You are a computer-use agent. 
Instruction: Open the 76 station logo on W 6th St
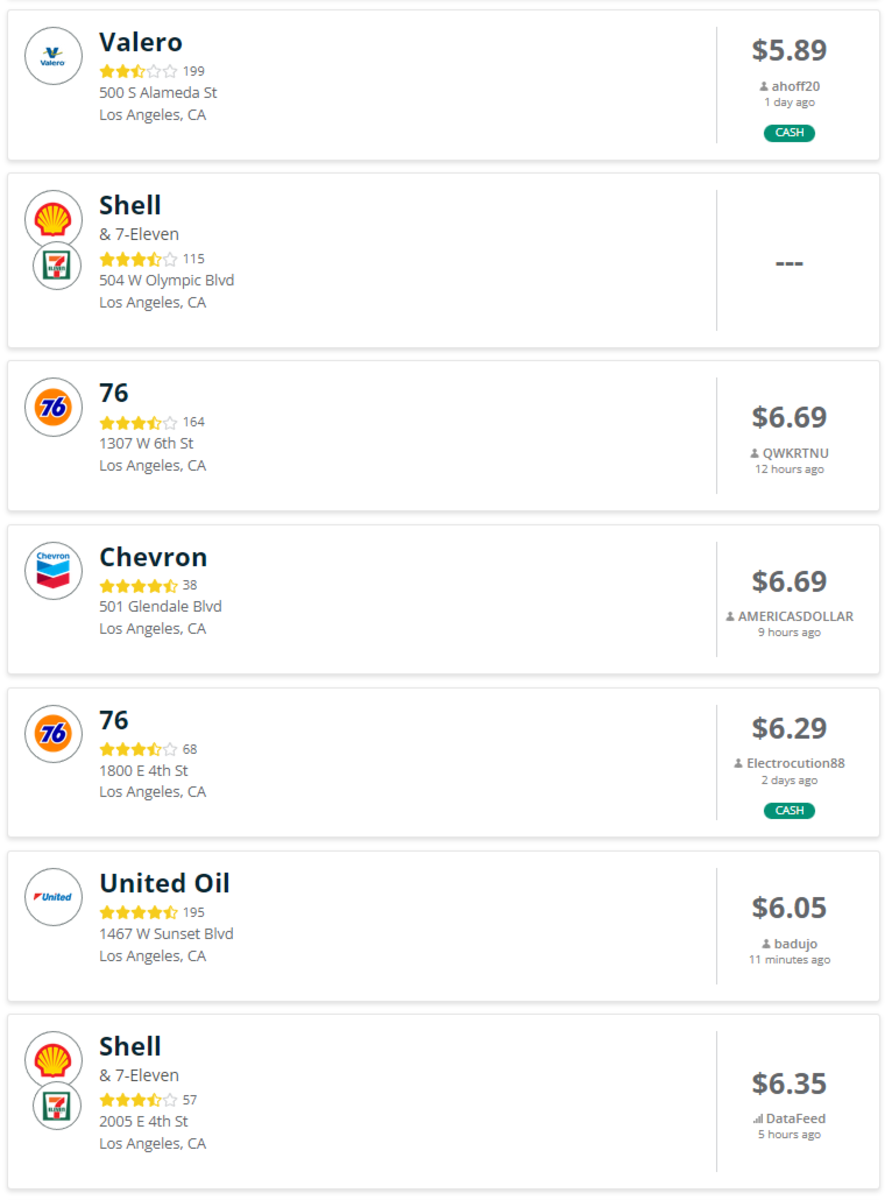[53, 407]
